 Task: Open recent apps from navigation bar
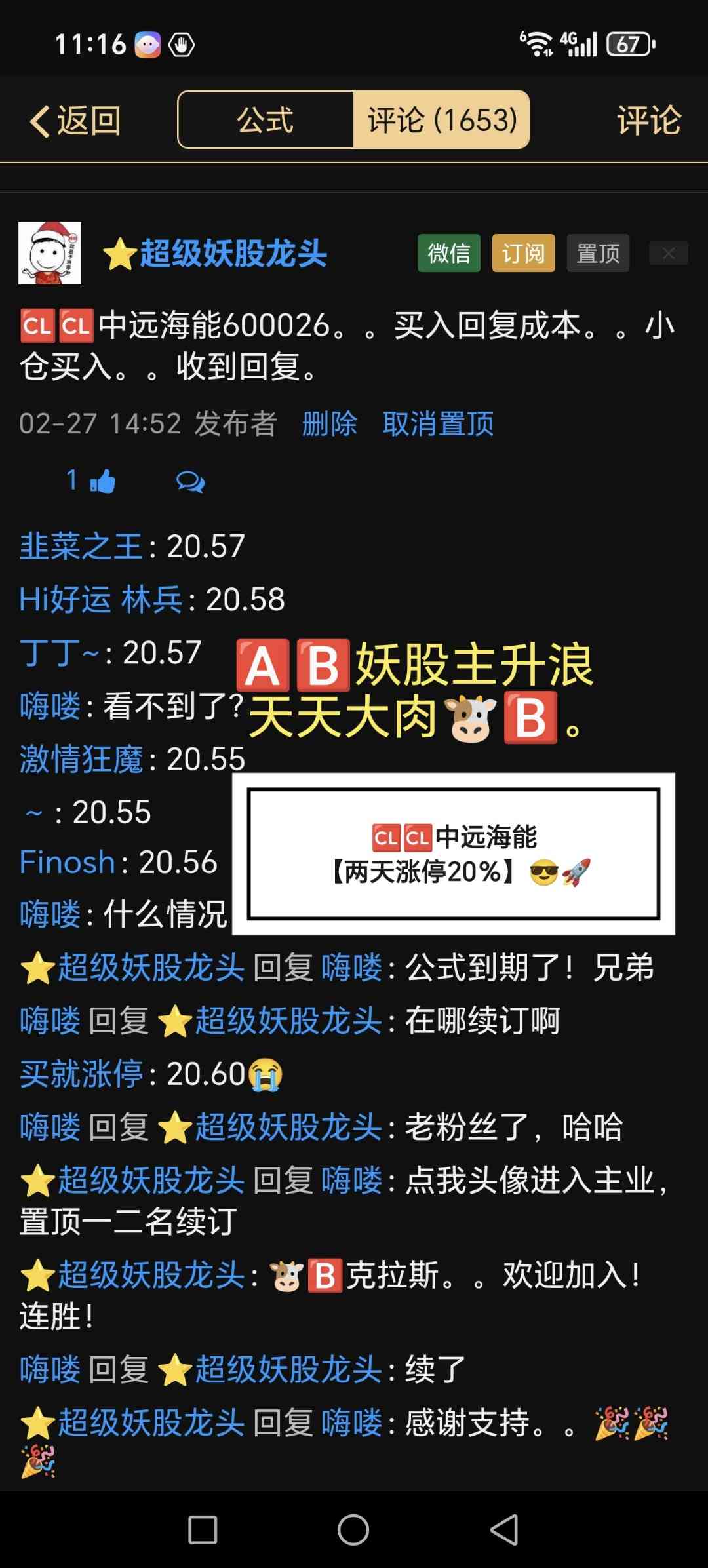203,1530
